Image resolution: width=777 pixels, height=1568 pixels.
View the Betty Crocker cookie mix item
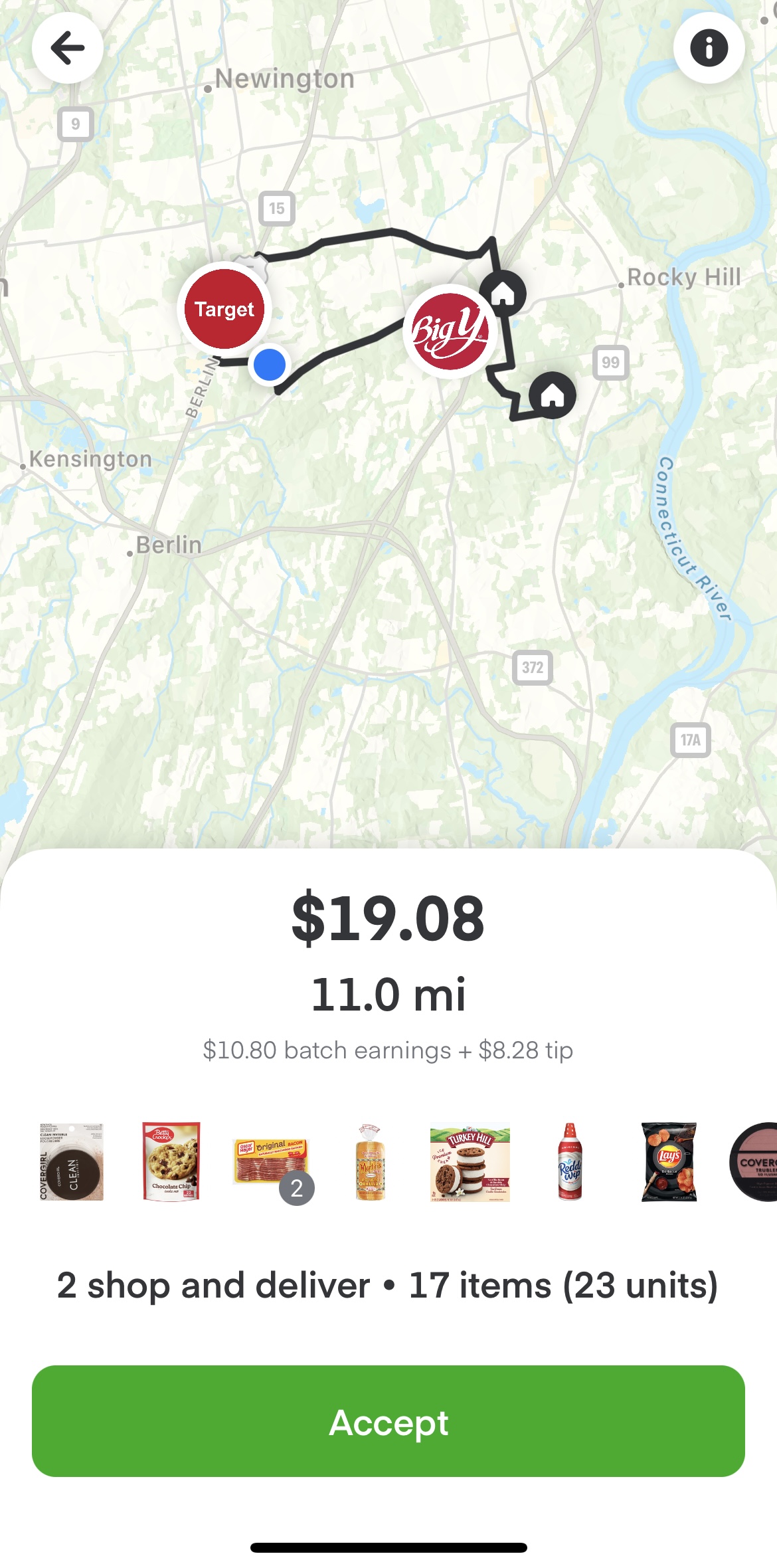click(x=171, y=1161)
